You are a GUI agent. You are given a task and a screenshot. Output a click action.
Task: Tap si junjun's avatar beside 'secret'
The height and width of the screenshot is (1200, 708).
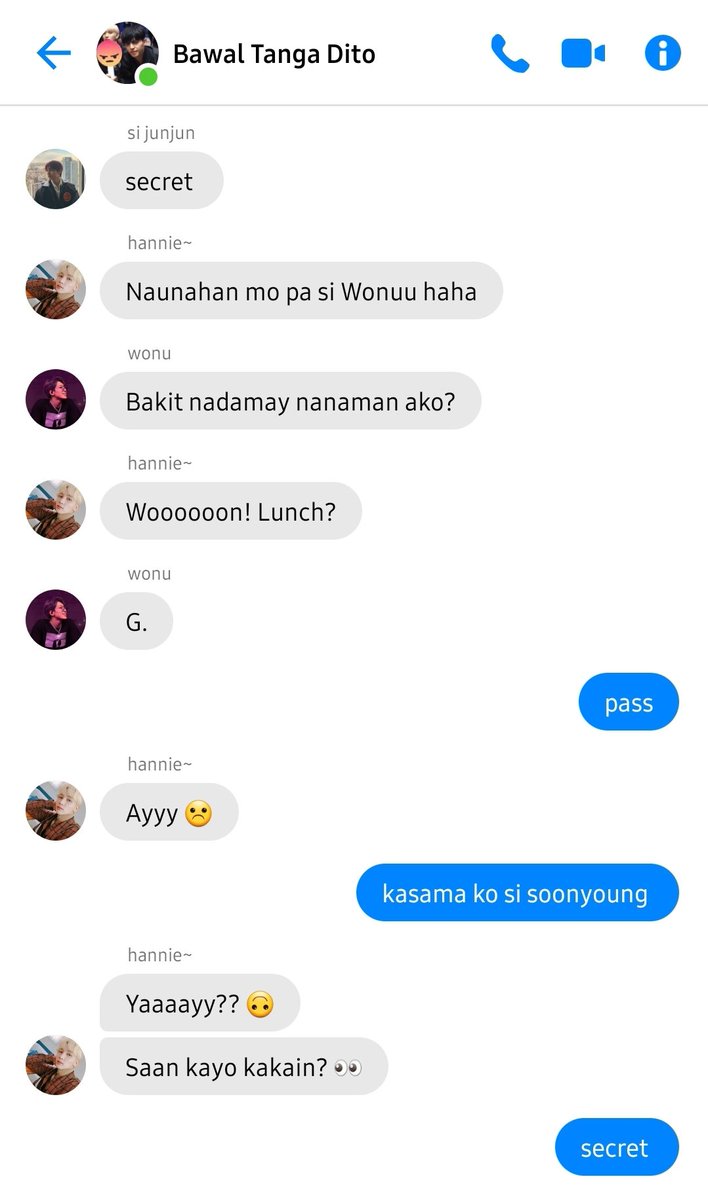pos(55,179)
